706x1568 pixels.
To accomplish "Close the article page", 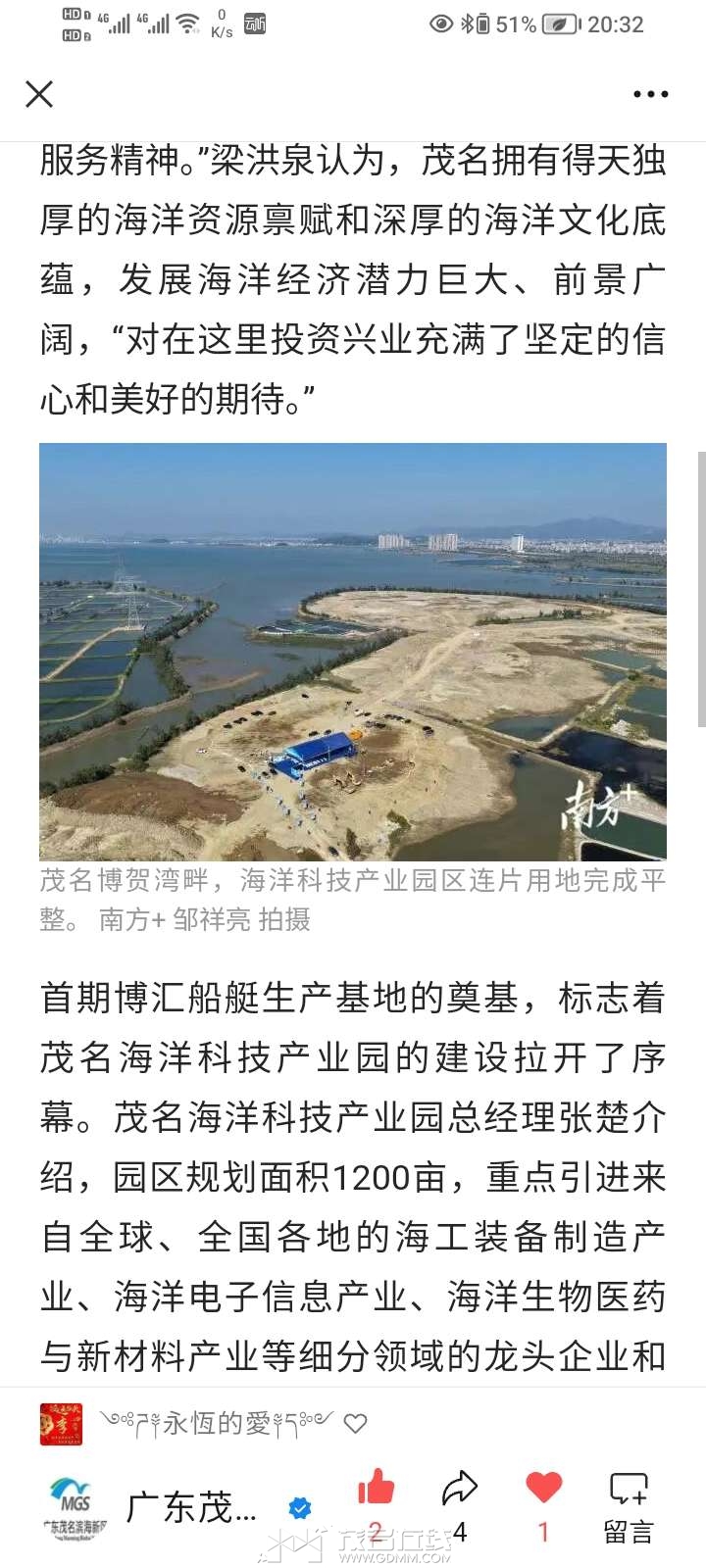I will coord(39,94).
